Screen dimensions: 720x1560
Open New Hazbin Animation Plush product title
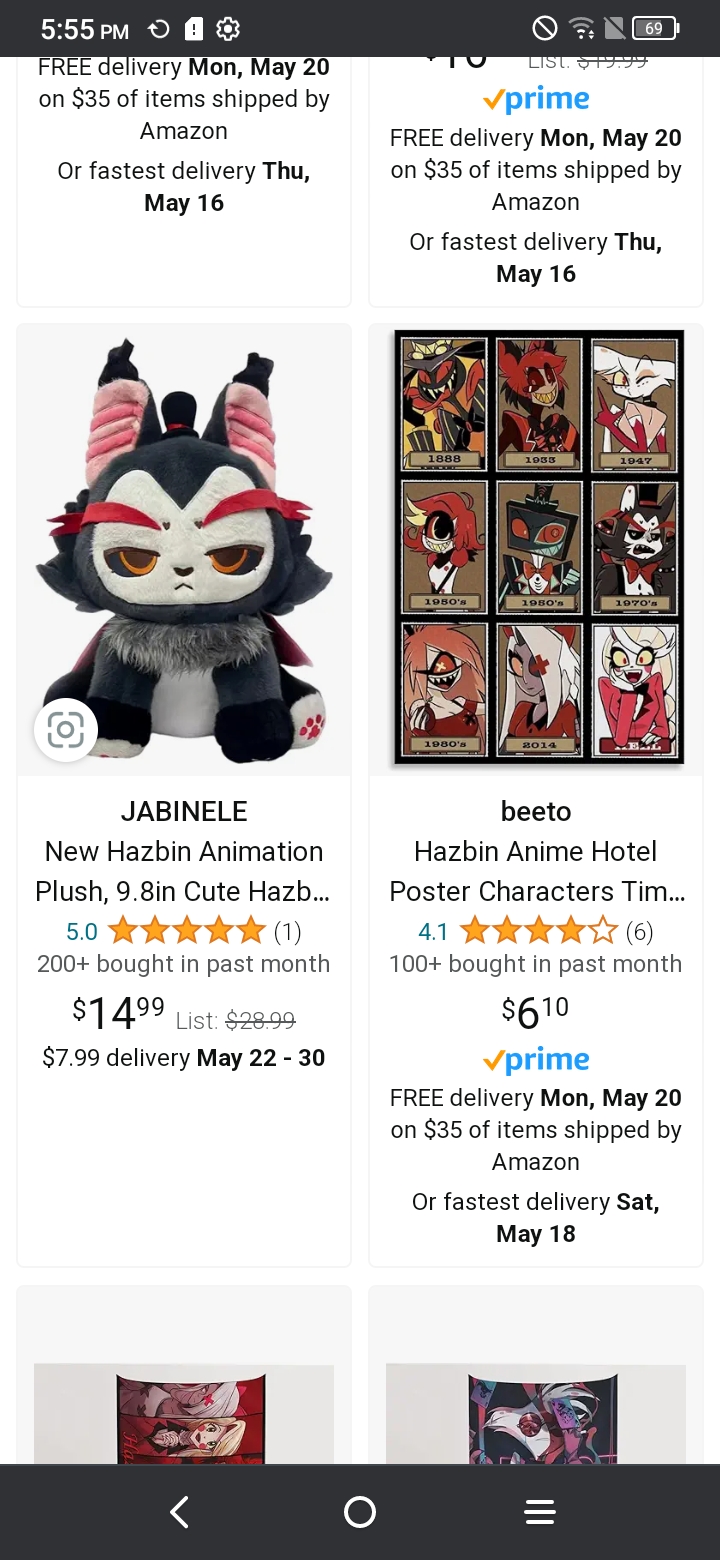184,871
